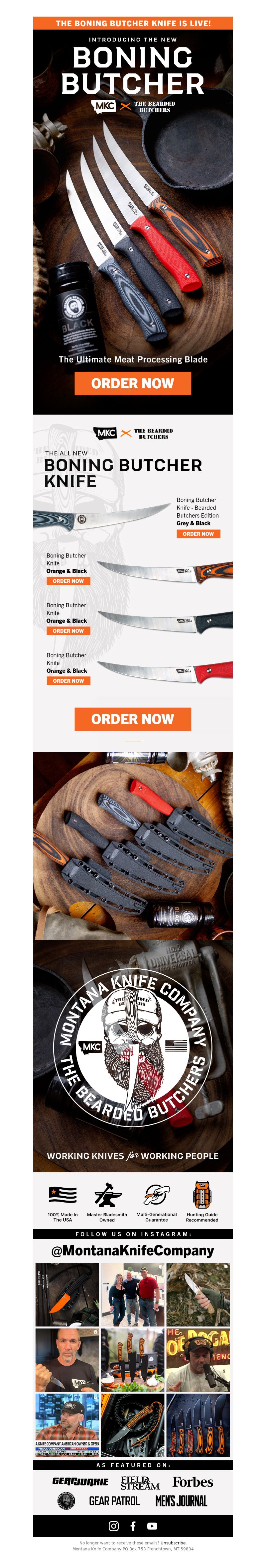Order the Grey & Black Bearded Butchers Edition
This screenshot has height=1568, width=266.
(198, 533)
